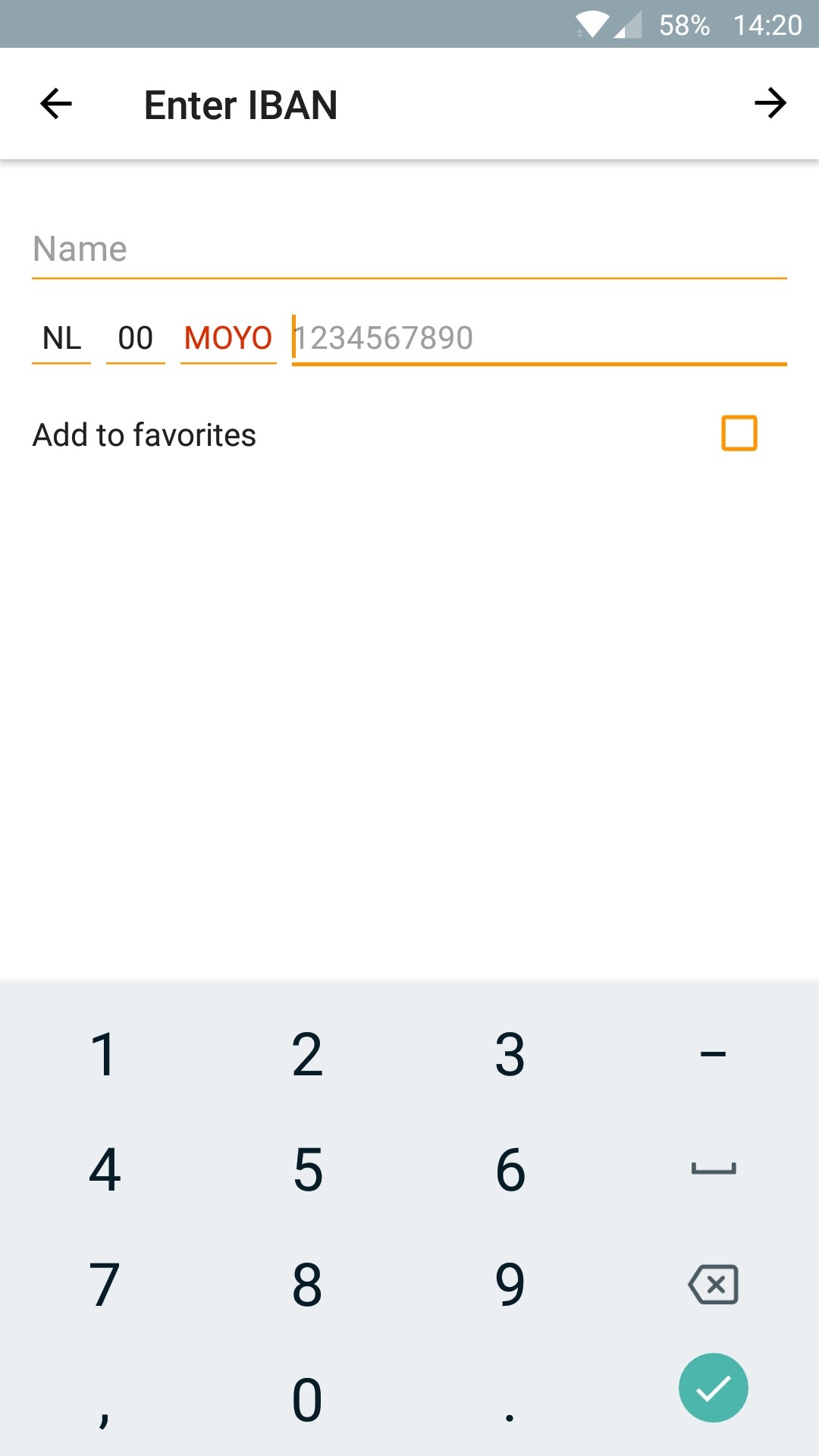Screen dimensions: 819x1456
Task: Tap number 9 on the keypad
Action: coord(510,1284)
